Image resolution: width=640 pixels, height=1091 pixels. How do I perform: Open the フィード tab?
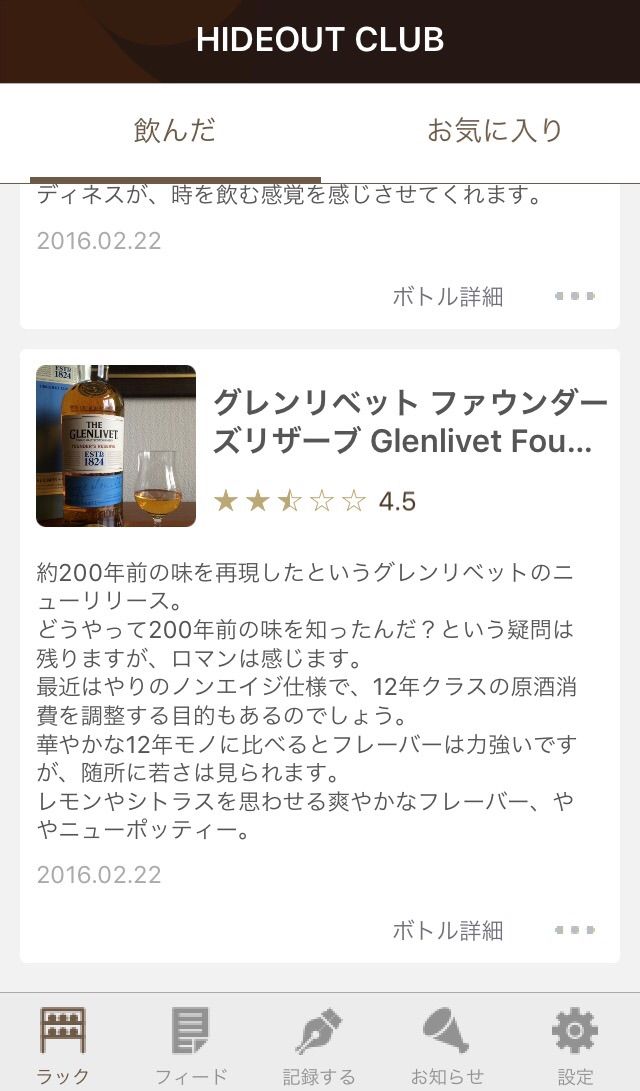click(190, 1043)
